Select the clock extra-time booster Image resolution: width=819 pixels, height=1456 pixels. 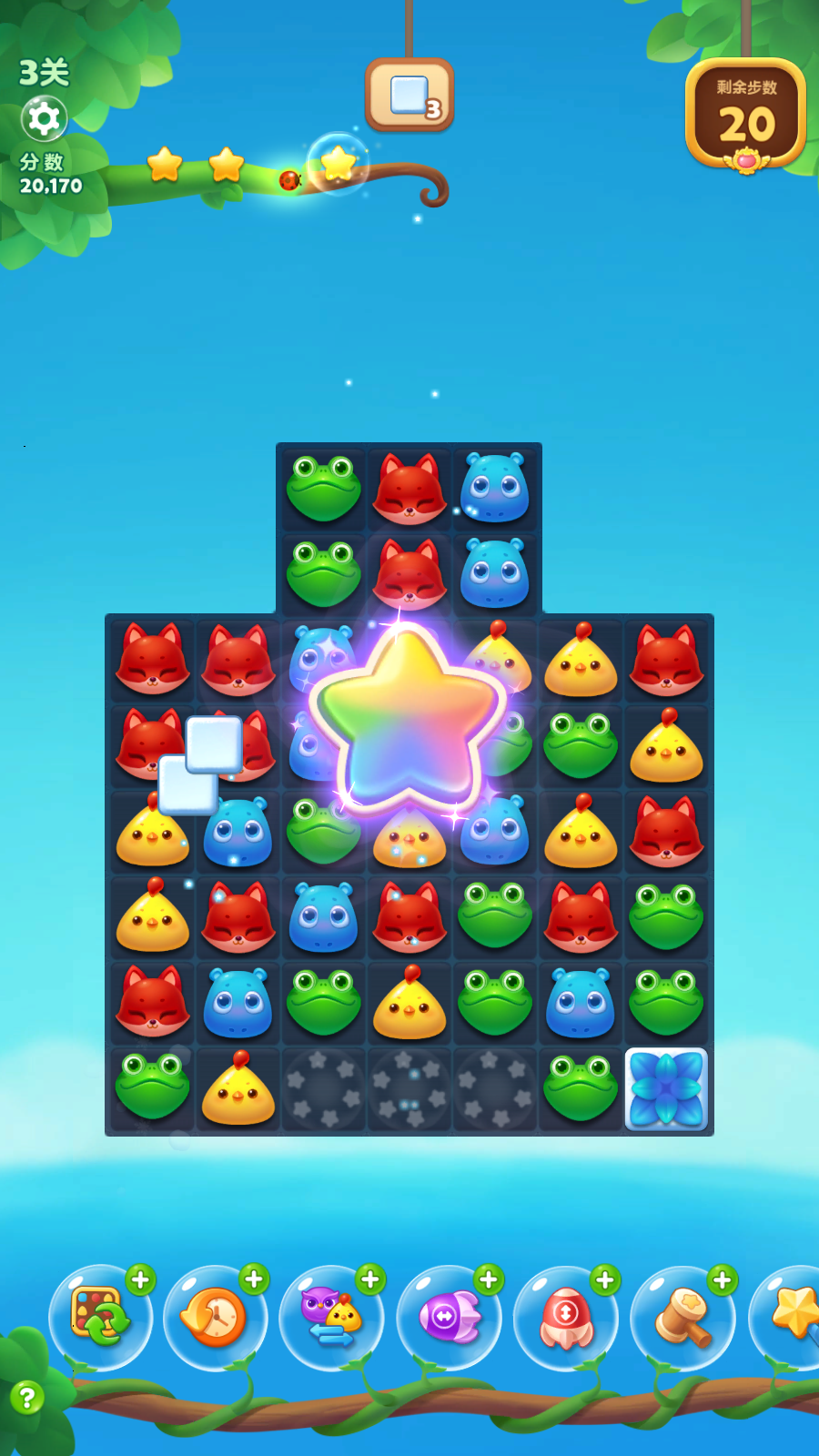[x=216, y=1317]
